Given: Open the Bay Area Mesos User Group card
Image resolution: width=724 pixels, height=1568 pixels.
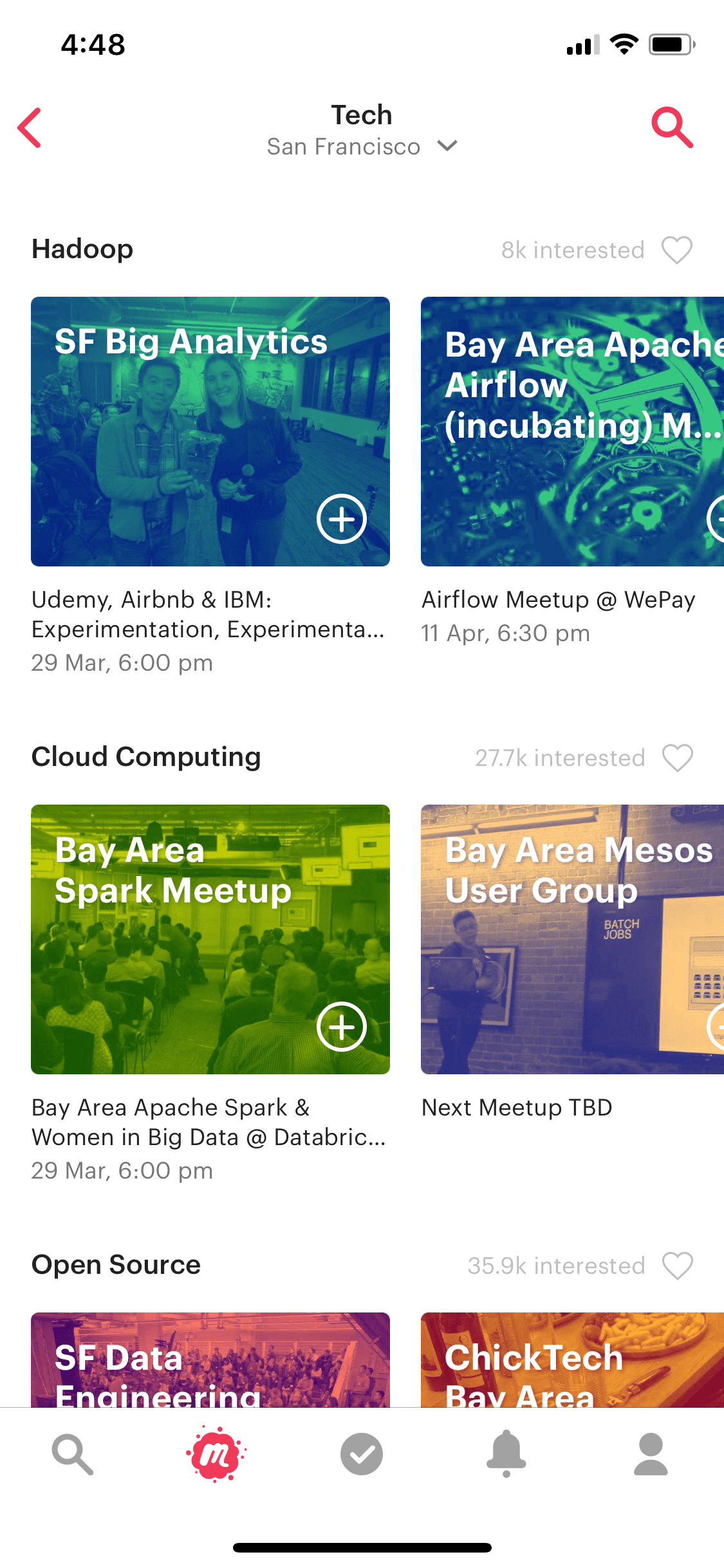Looking at the screenshot, I should click(x=572, y=939).
